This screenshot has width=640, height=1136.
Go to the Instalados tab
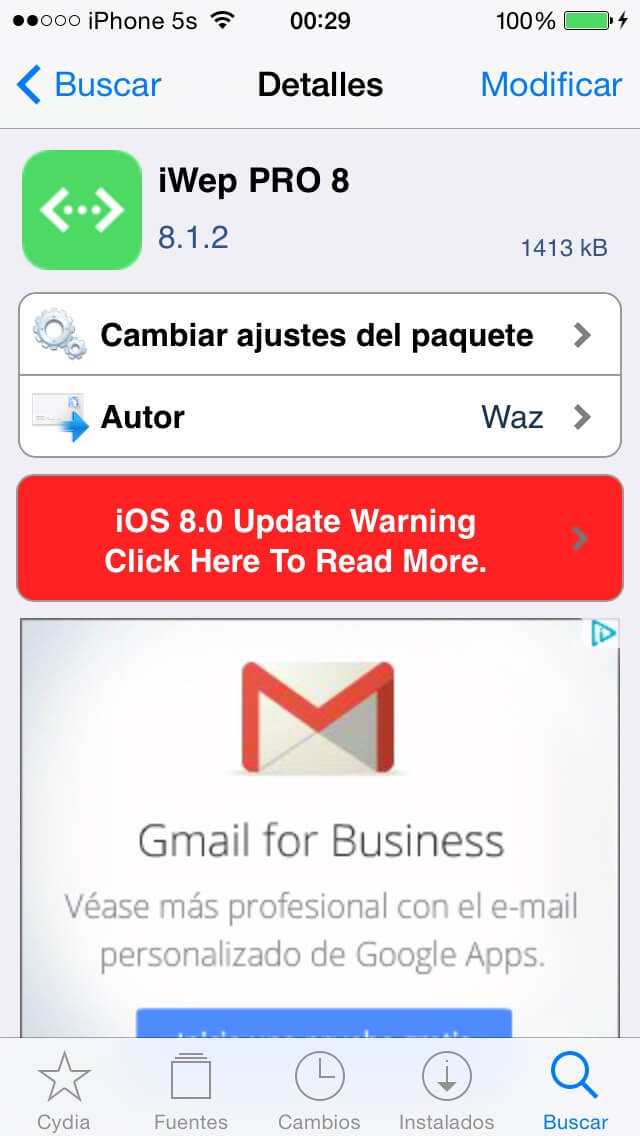tap(447, 1090)
